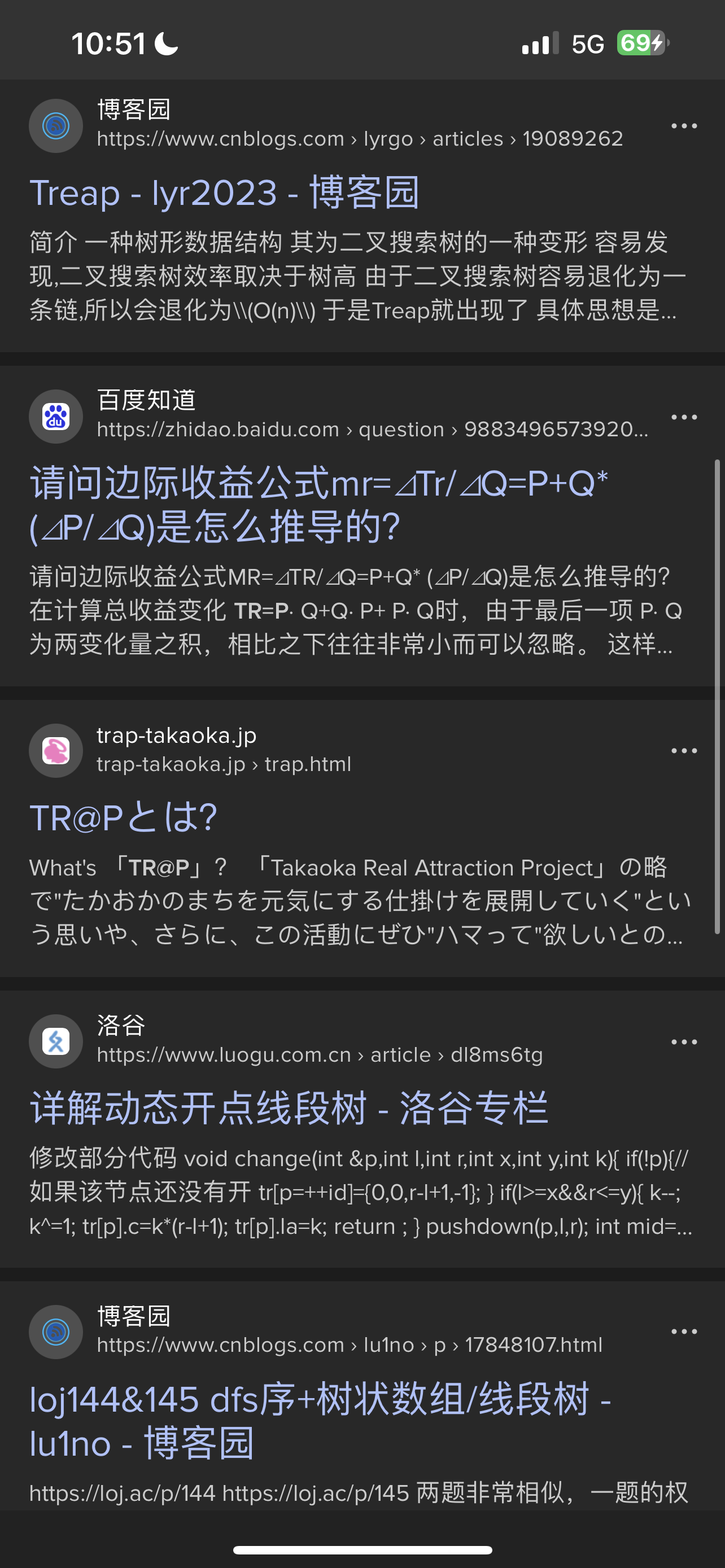725x1568 pixels.
Task: Open the 详解动态开点线段树 Luogu article
Action: tap(289, 1108)
